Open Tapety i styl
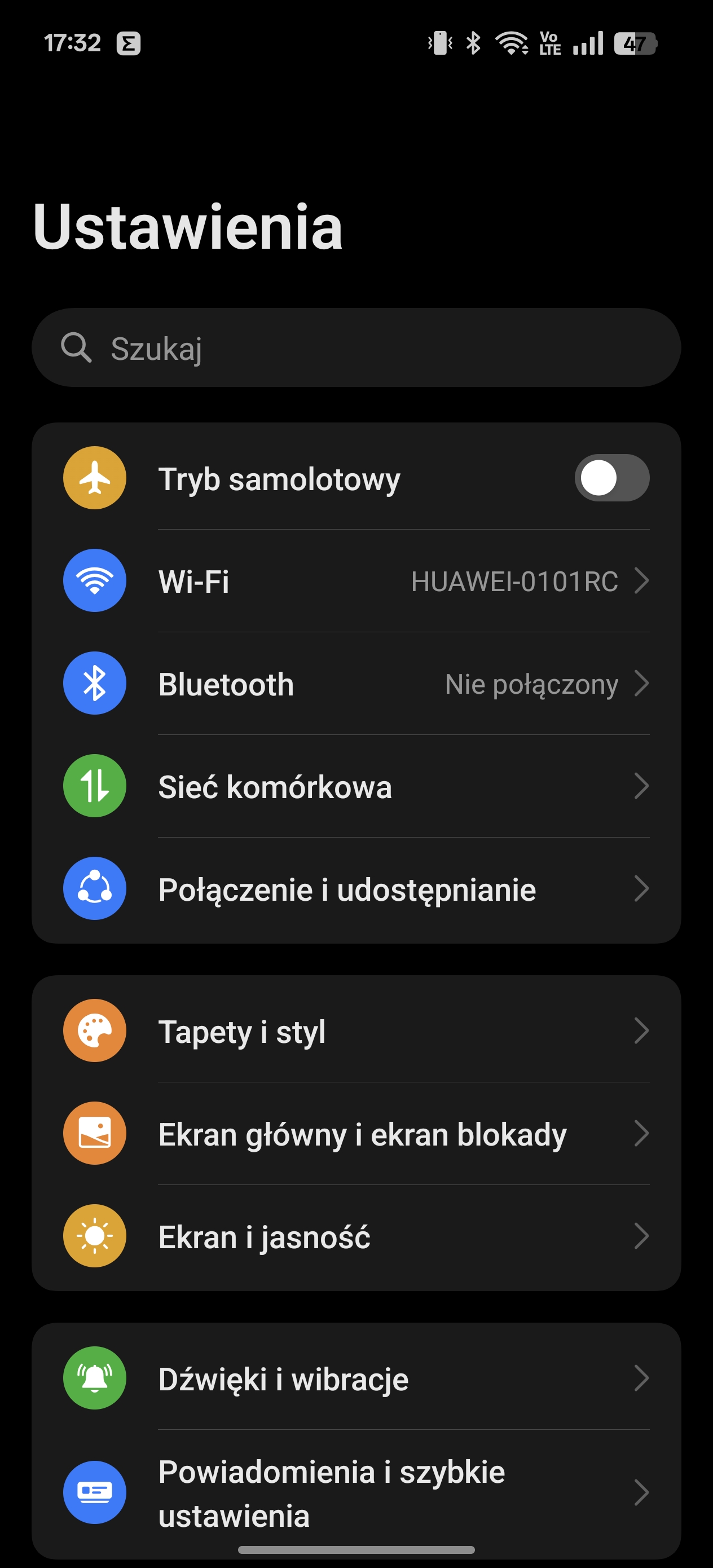Image resolution: width=713 pixels, height=1568 pixels. (356, 1030)
